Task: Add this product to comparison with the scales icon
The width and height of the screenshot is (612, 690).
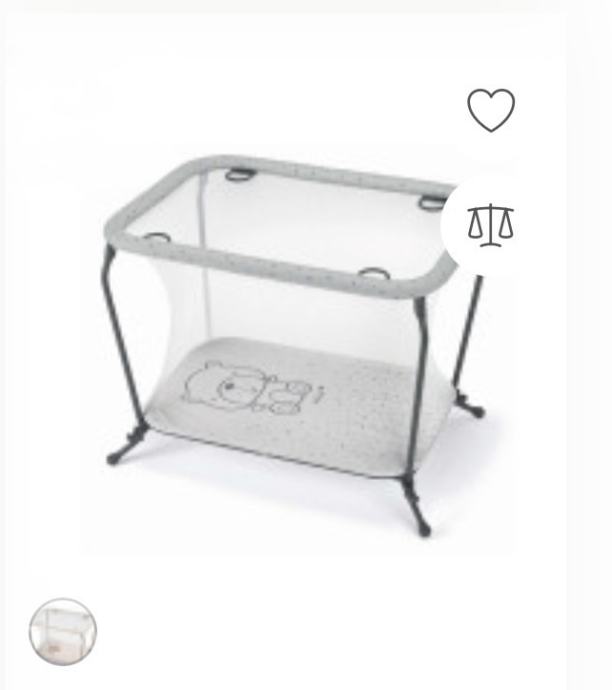Action: (490, 225)
